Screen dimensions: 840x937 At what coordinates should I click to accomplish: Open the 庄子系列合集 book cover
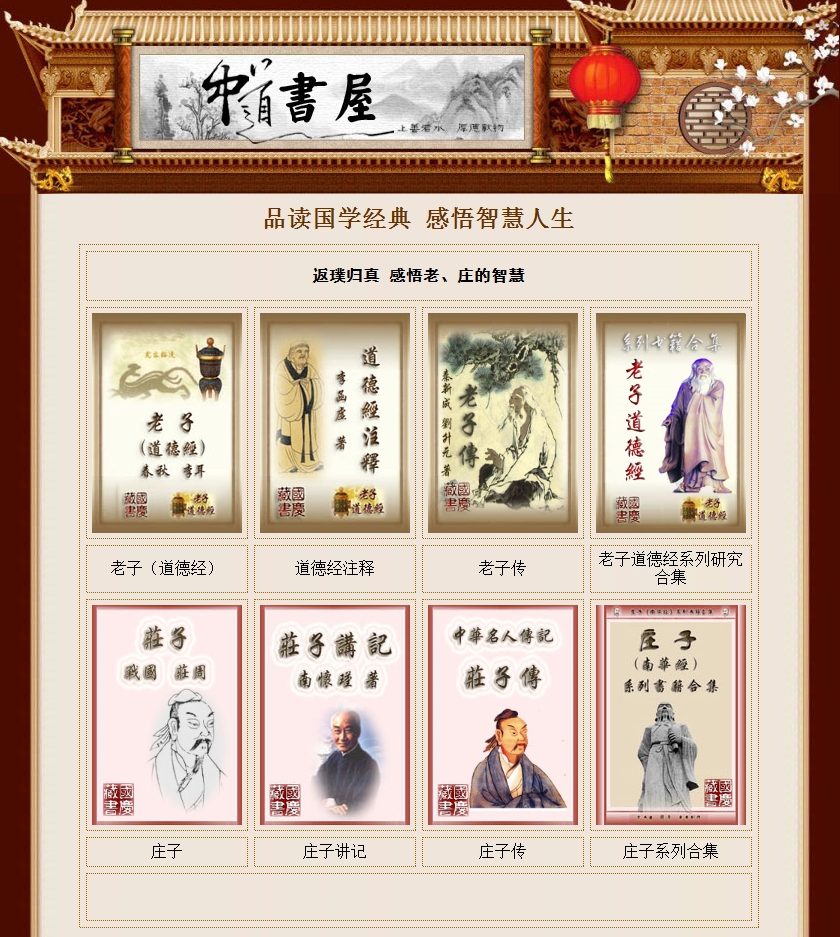tap(671, 715)
